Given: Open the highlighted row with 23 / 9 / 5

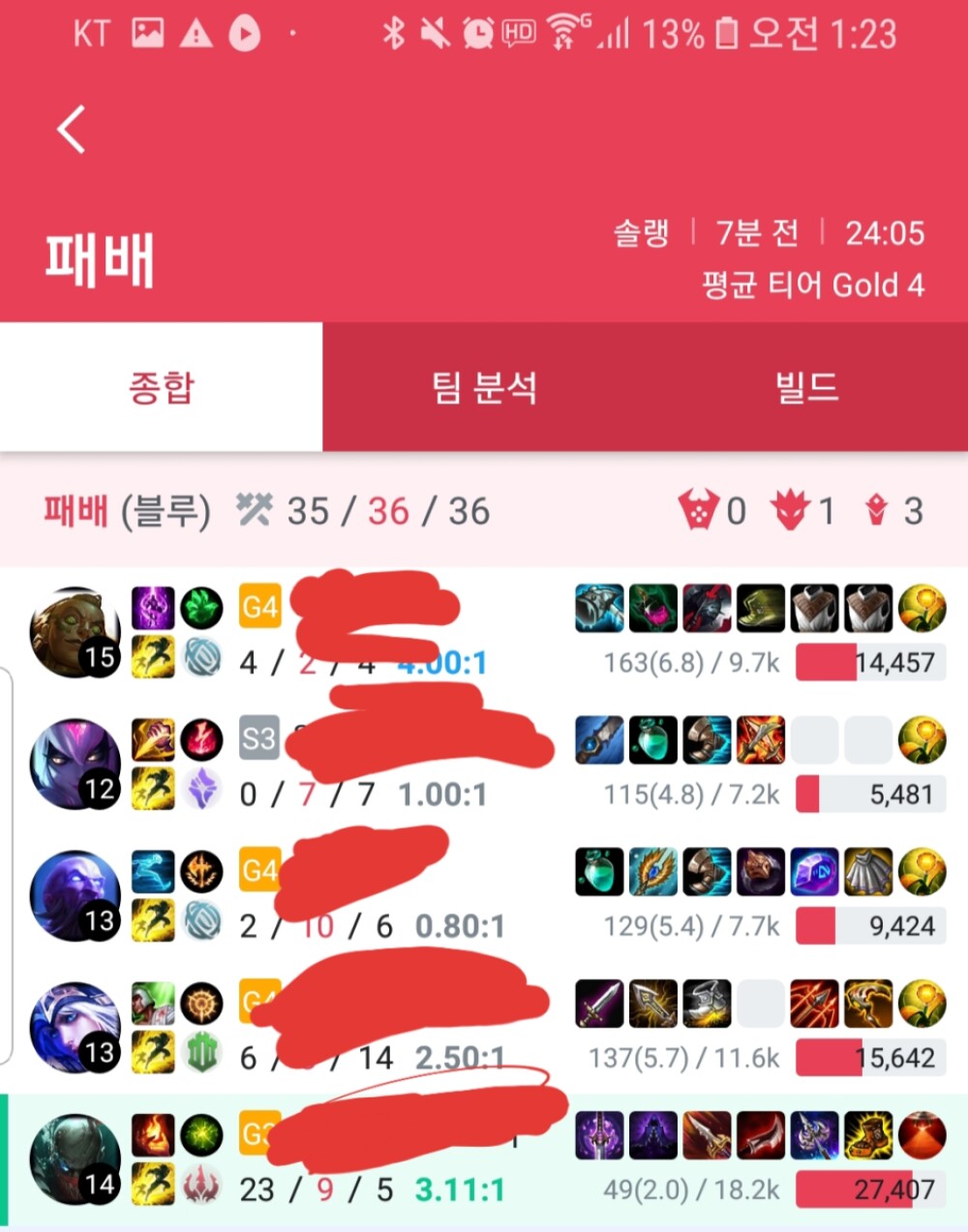Looking at the screenshot, I should point(484,1161).
